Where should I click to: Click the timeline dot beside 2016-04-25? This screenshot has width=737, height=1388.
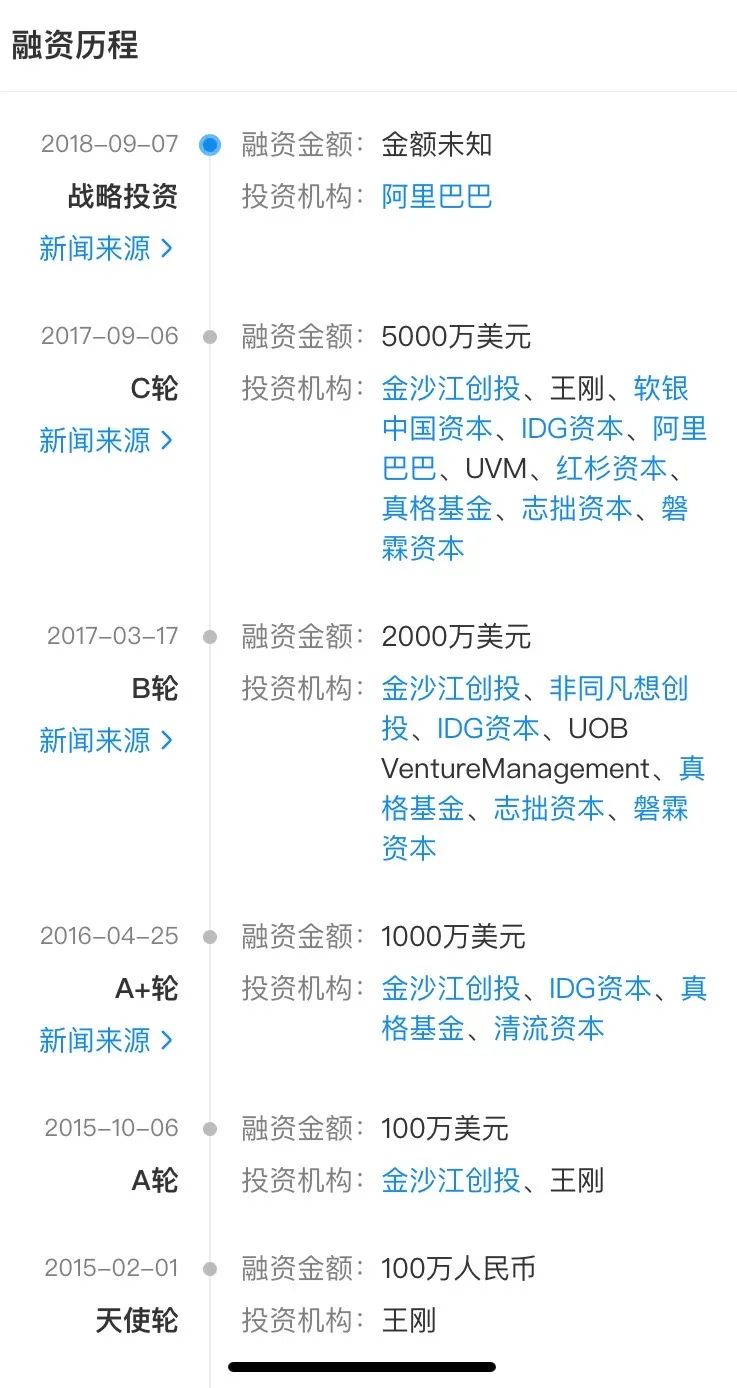[210, 937]
